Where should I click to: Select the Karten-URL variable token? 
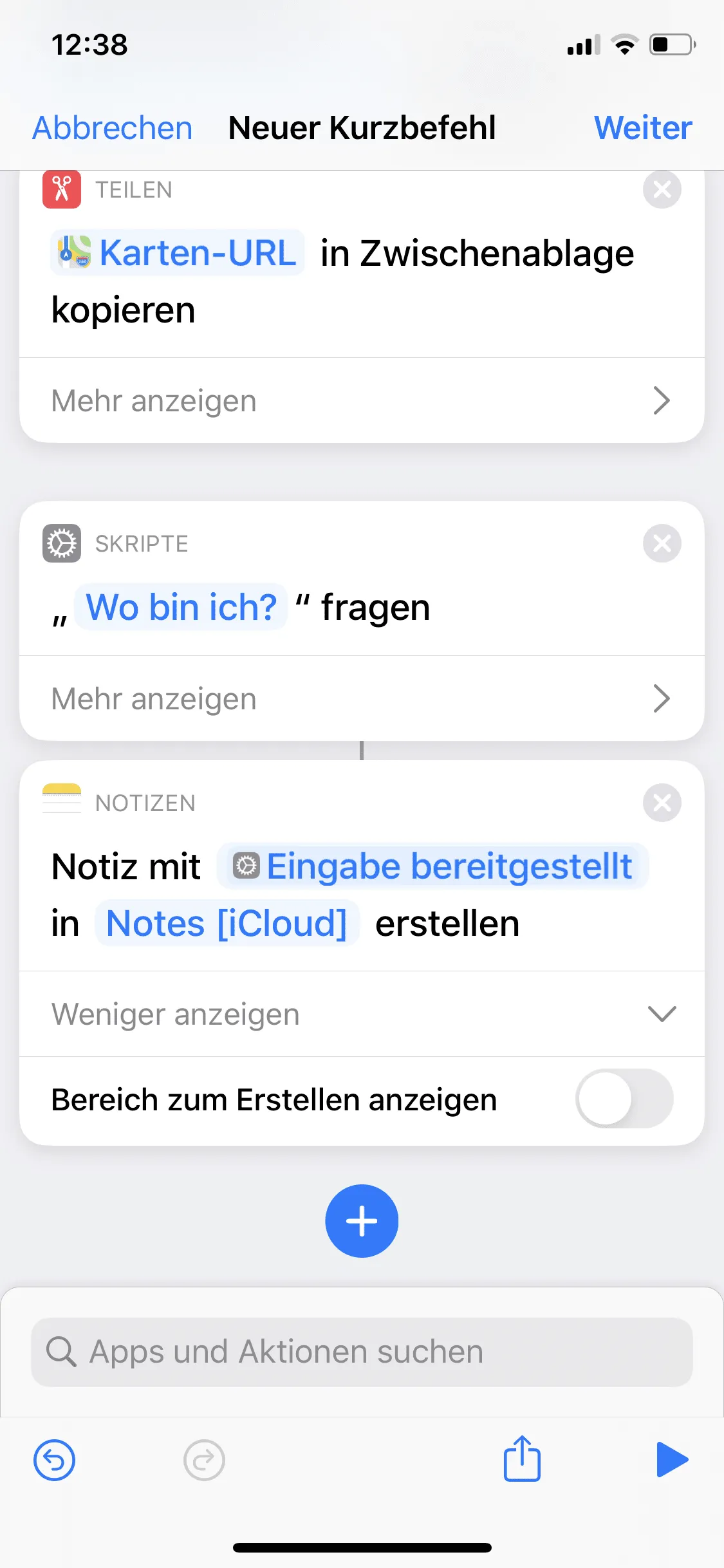(178, 253)
